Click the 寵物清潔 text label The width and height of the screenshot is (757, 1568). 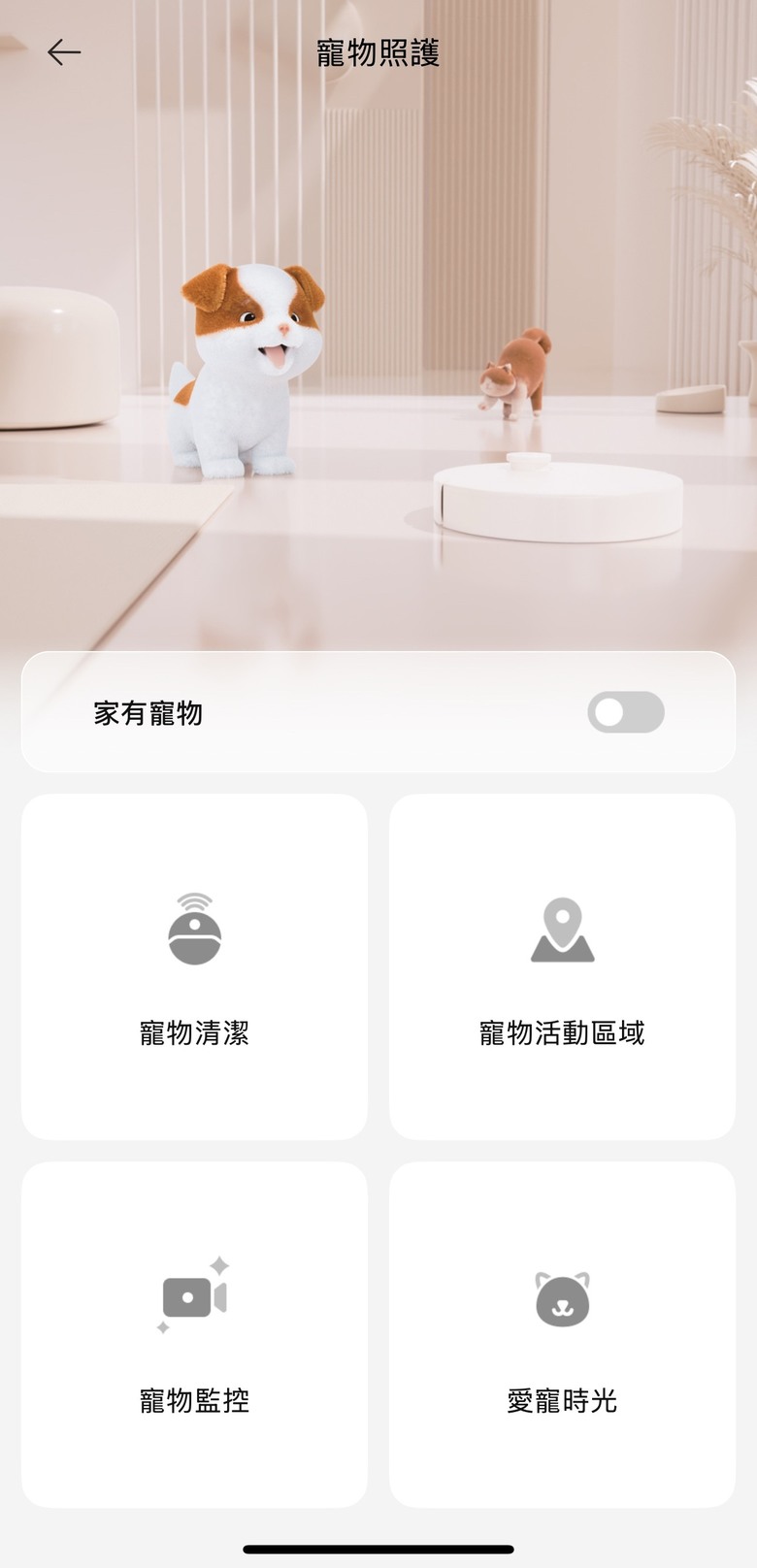[193, 1033]
